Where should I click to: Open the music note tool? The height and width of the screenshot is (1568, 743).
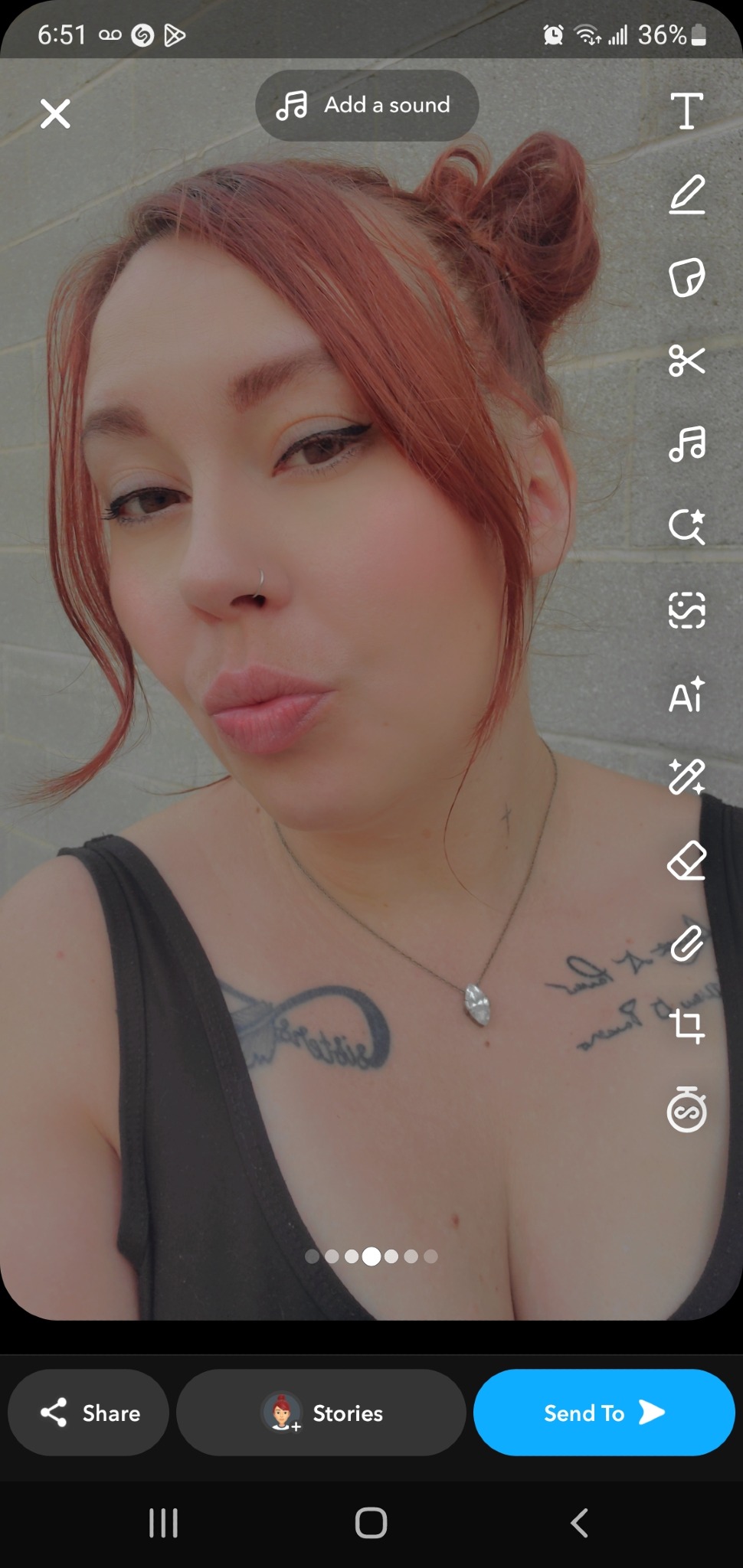(x=687, y=443)
